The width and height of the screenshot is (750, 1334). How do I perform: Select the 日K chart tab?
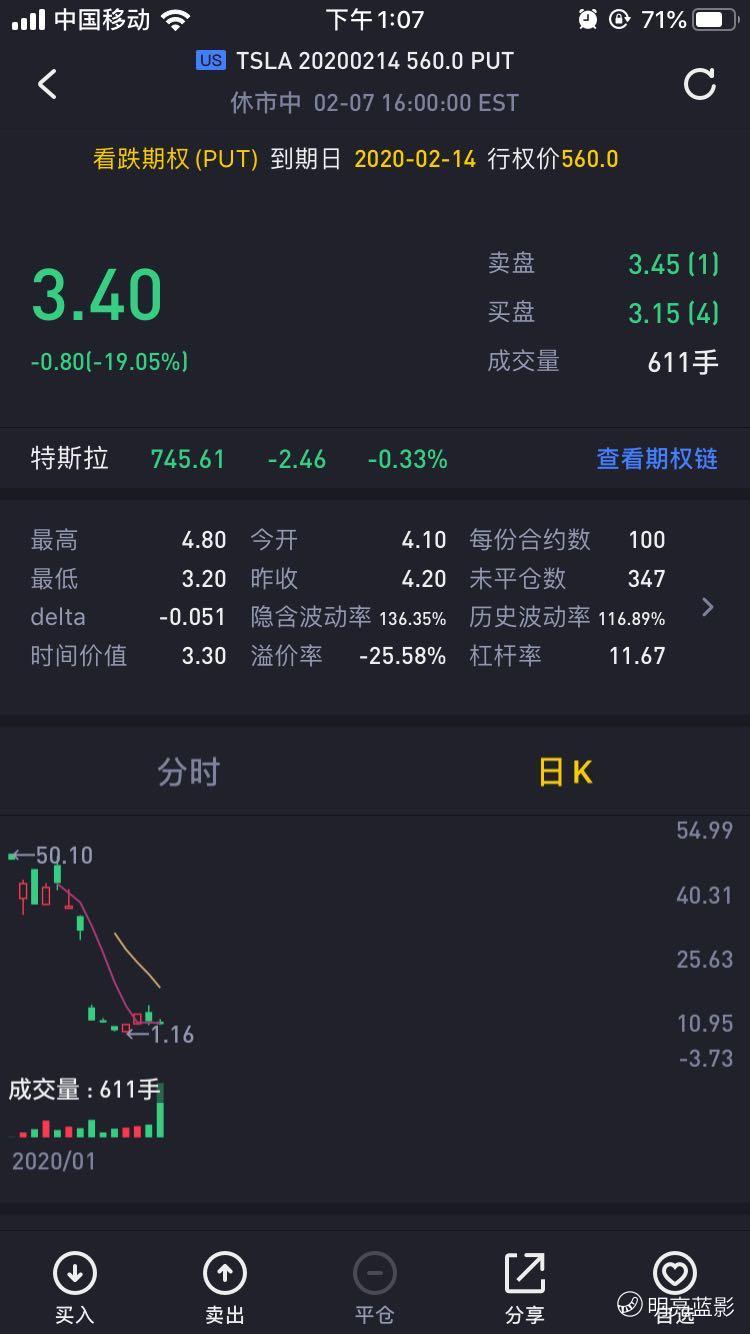(565, 772)
